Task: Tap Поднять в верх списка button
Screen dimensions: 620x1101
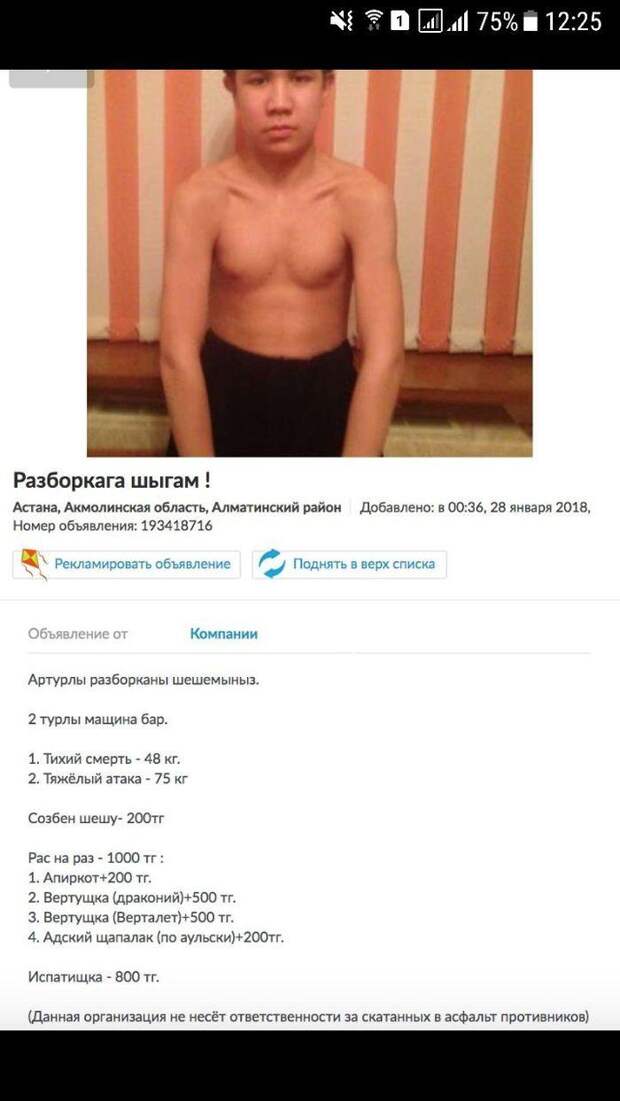Action: click(349, 564)
